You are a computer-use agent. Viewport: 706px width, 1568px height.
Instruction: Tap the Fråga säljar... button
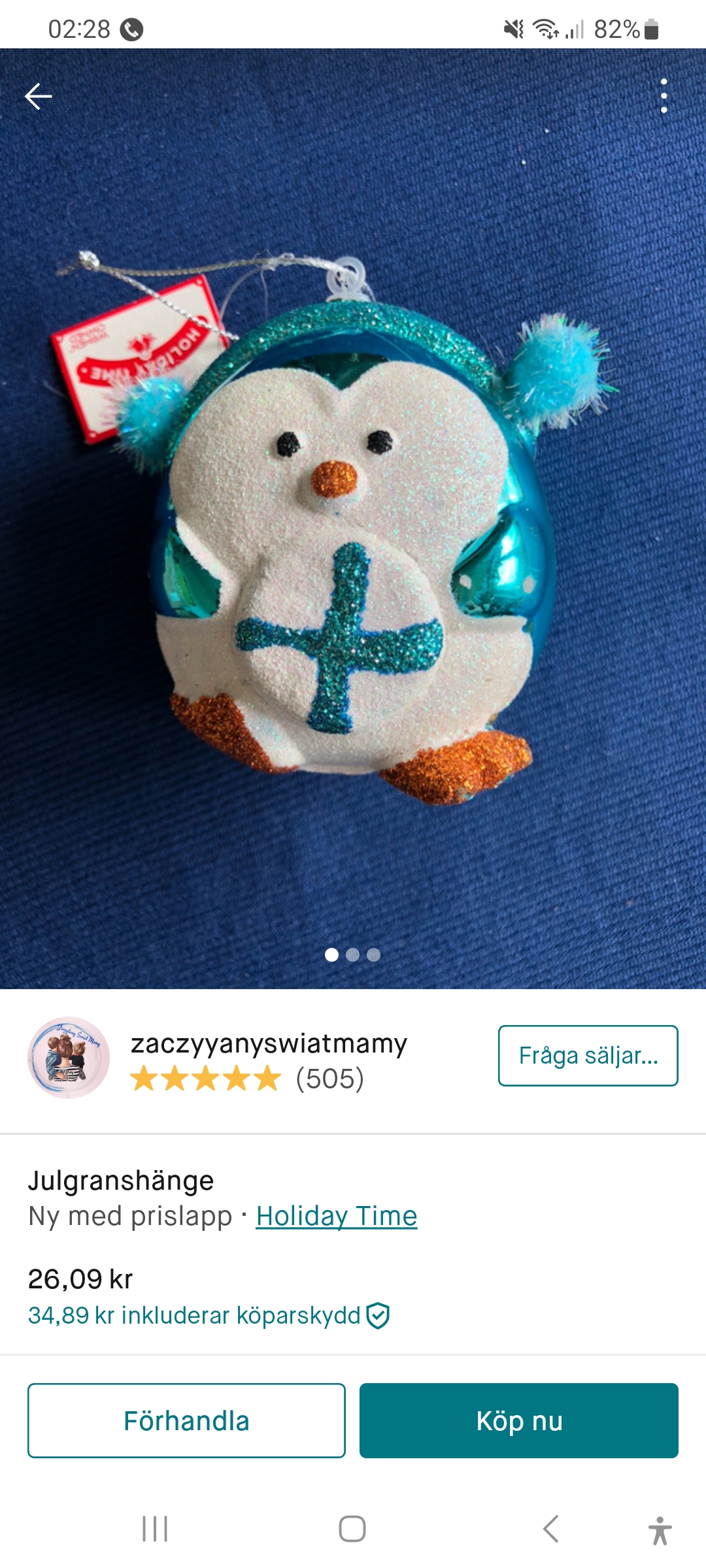click(588, 1056)
